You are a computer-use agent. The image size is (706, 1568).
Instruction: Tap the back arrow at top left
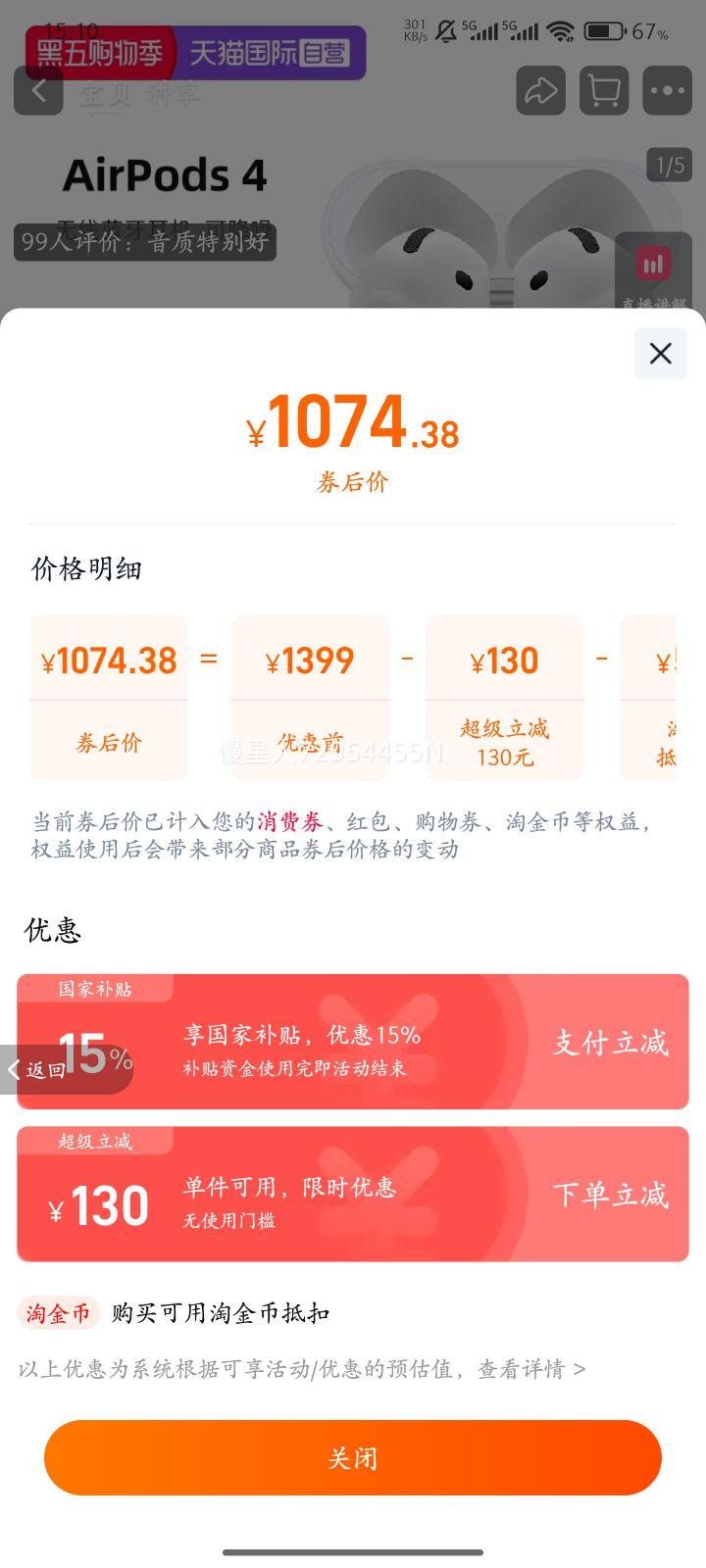click(x=37, y=90)
